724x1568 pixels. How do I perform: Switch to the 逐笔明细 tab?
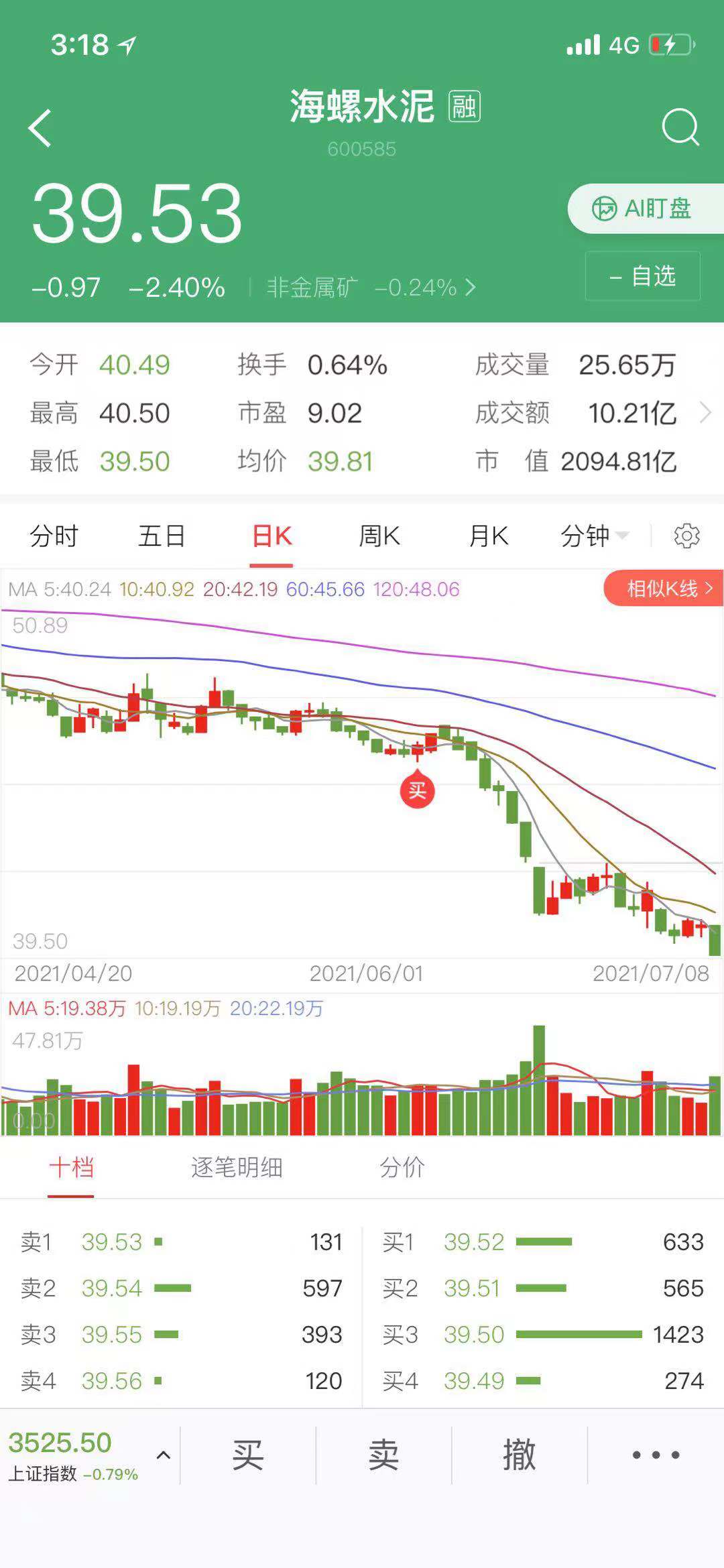(x=237, y=1168)
